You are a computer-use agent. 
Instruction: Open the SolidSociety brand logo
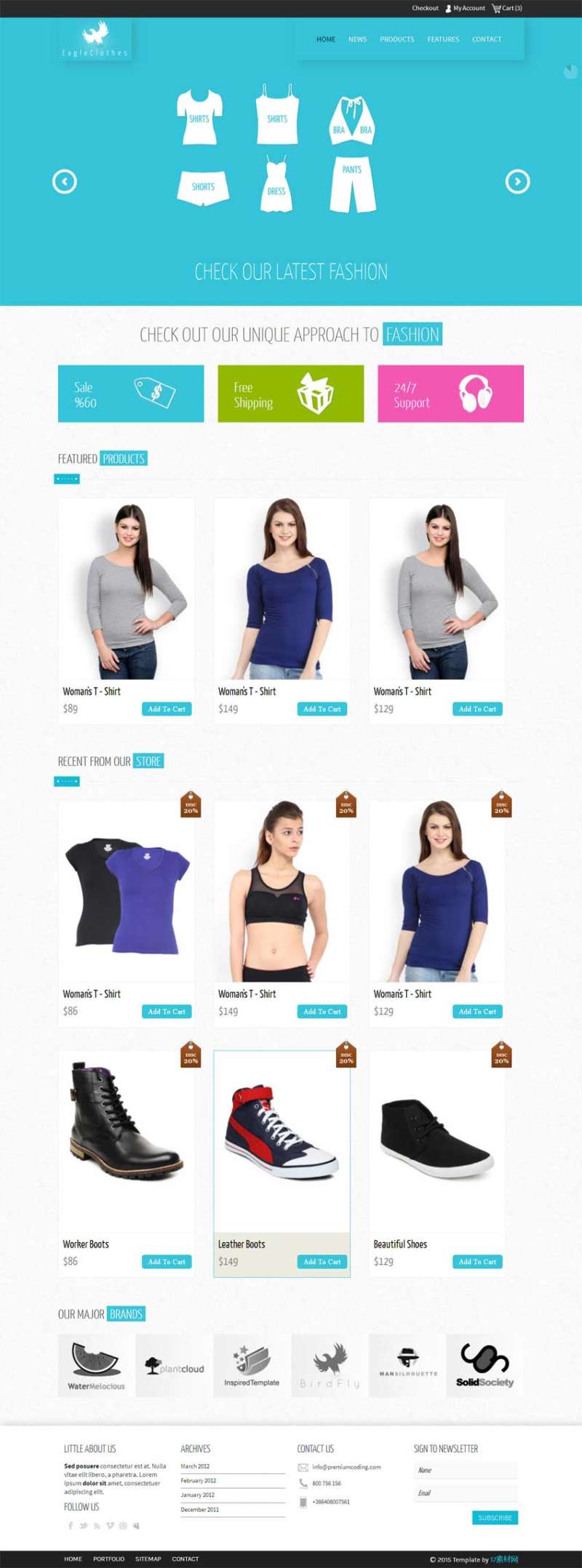click(485, 1365)
